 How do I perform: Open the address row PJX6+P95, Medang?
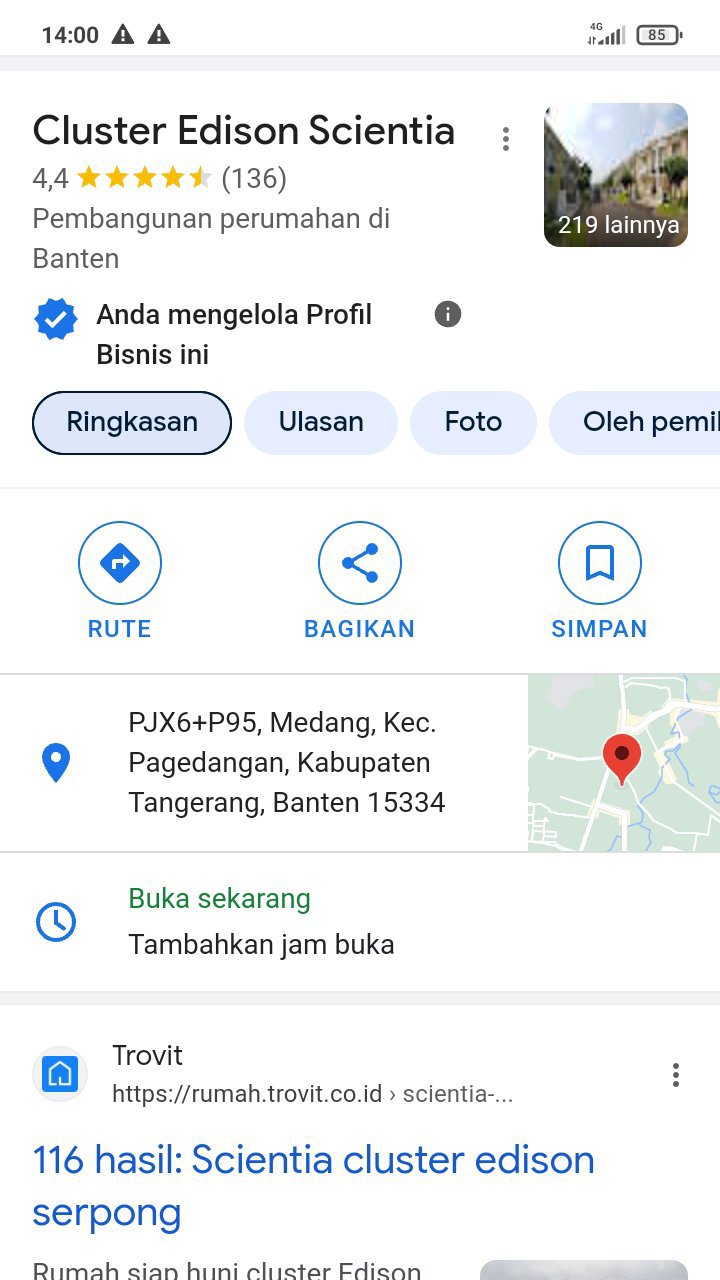[x=286, y=762]
